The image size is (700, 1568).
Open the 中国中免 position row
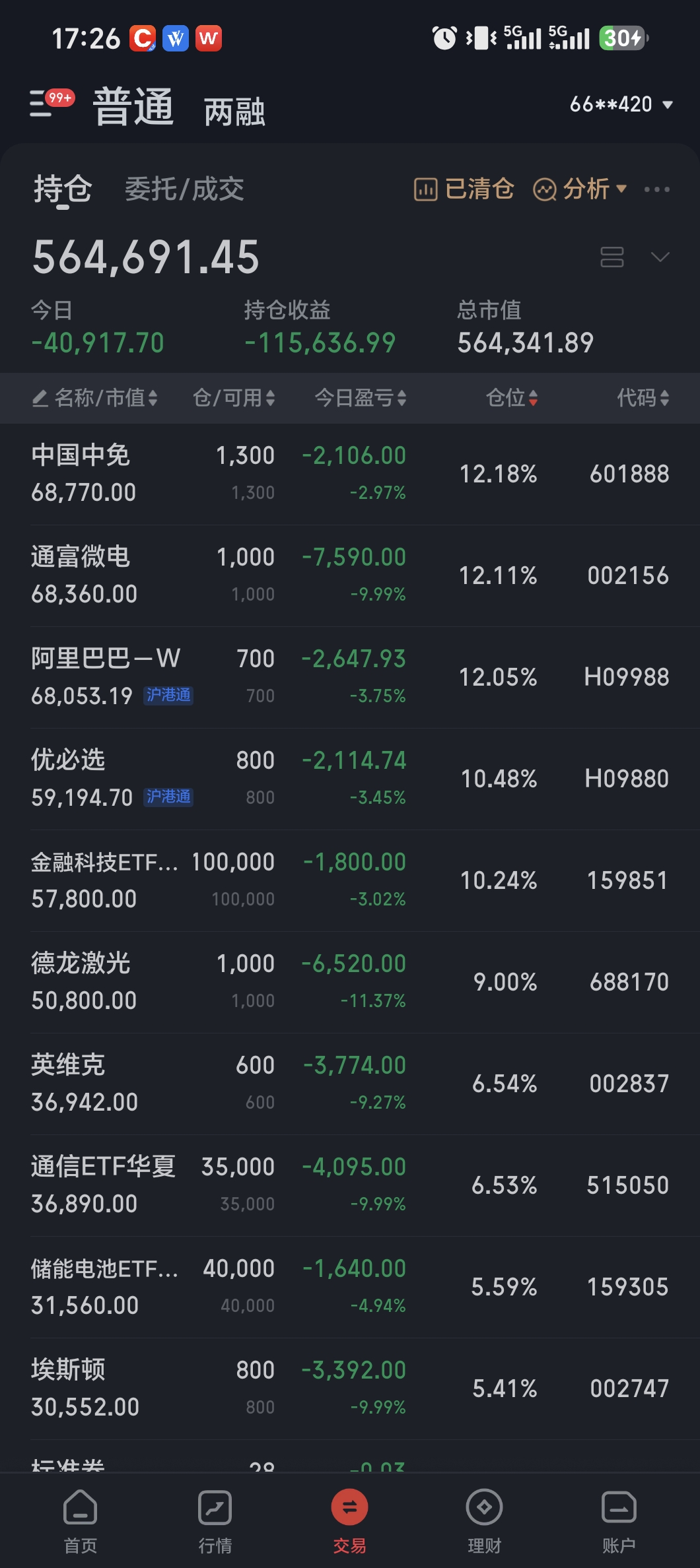tap(350, 474)
